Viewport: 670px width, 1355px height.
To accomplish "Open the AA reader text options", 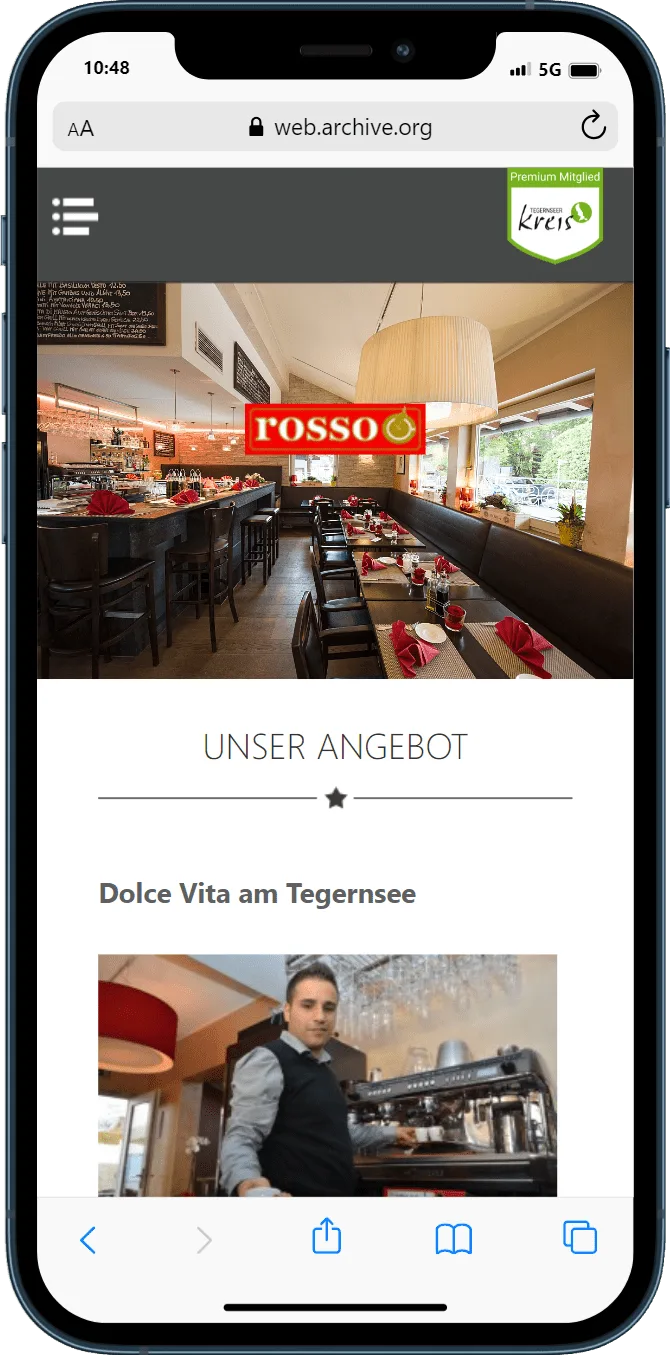I will click(x=81, y=128).
